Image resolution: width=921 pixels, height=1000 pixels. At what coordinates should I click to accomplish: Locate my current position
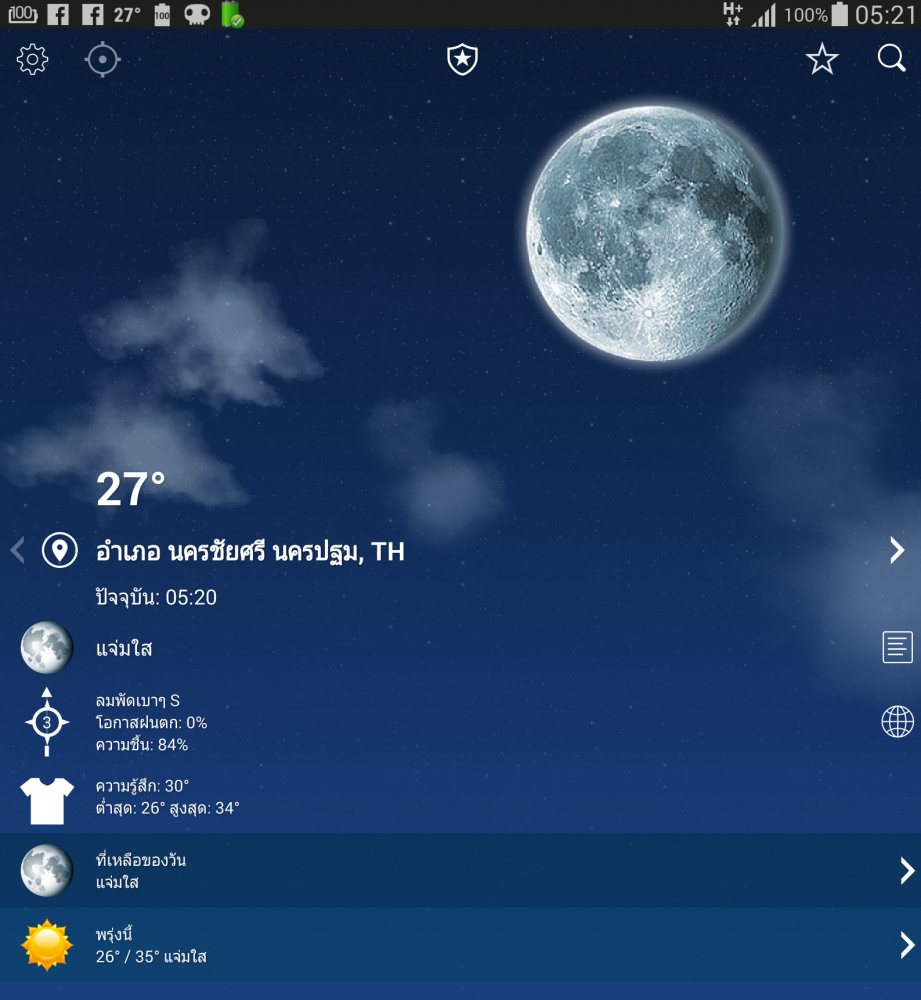click(x=102, y=60)
